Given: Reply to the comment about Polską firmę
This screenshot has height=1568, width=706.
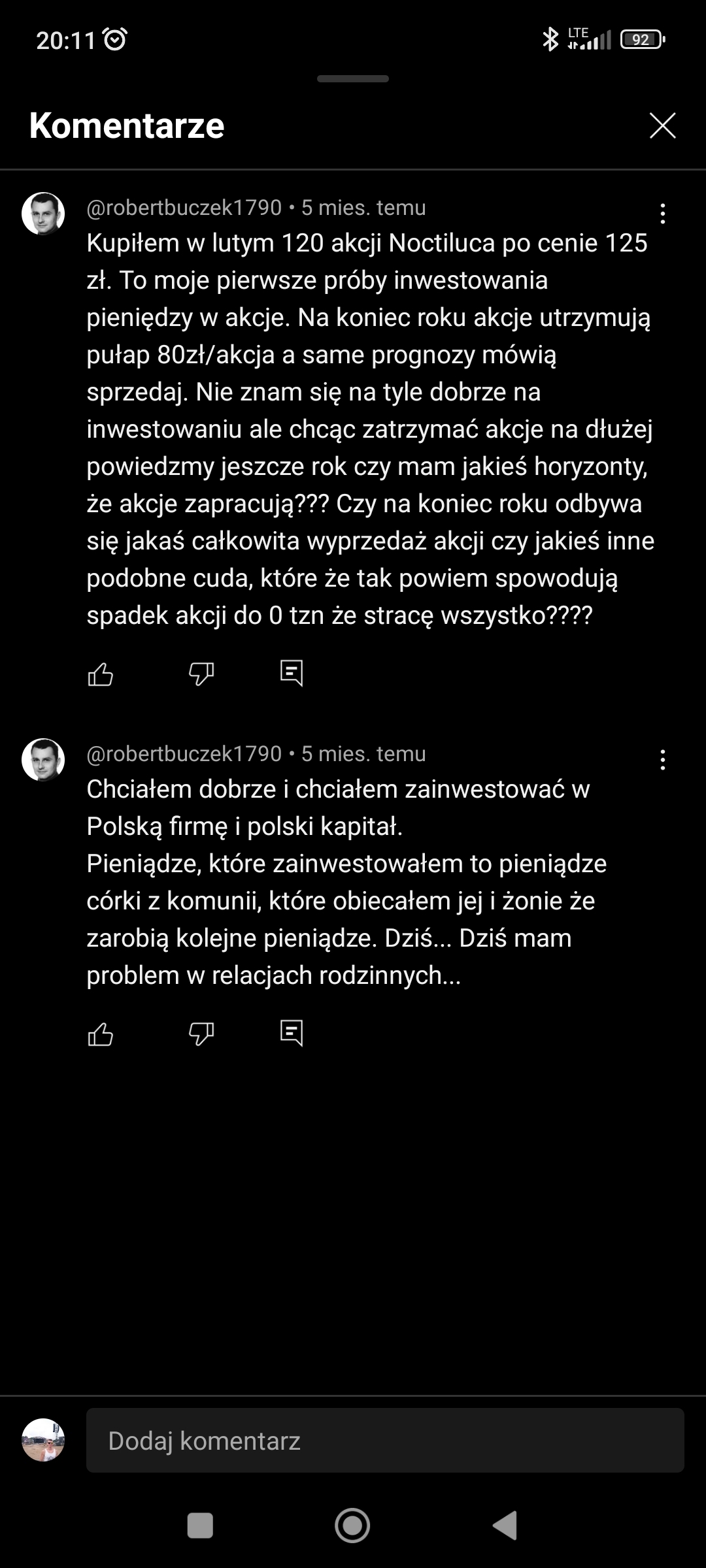Looking at the screenshot, I should pos(292,1033).
